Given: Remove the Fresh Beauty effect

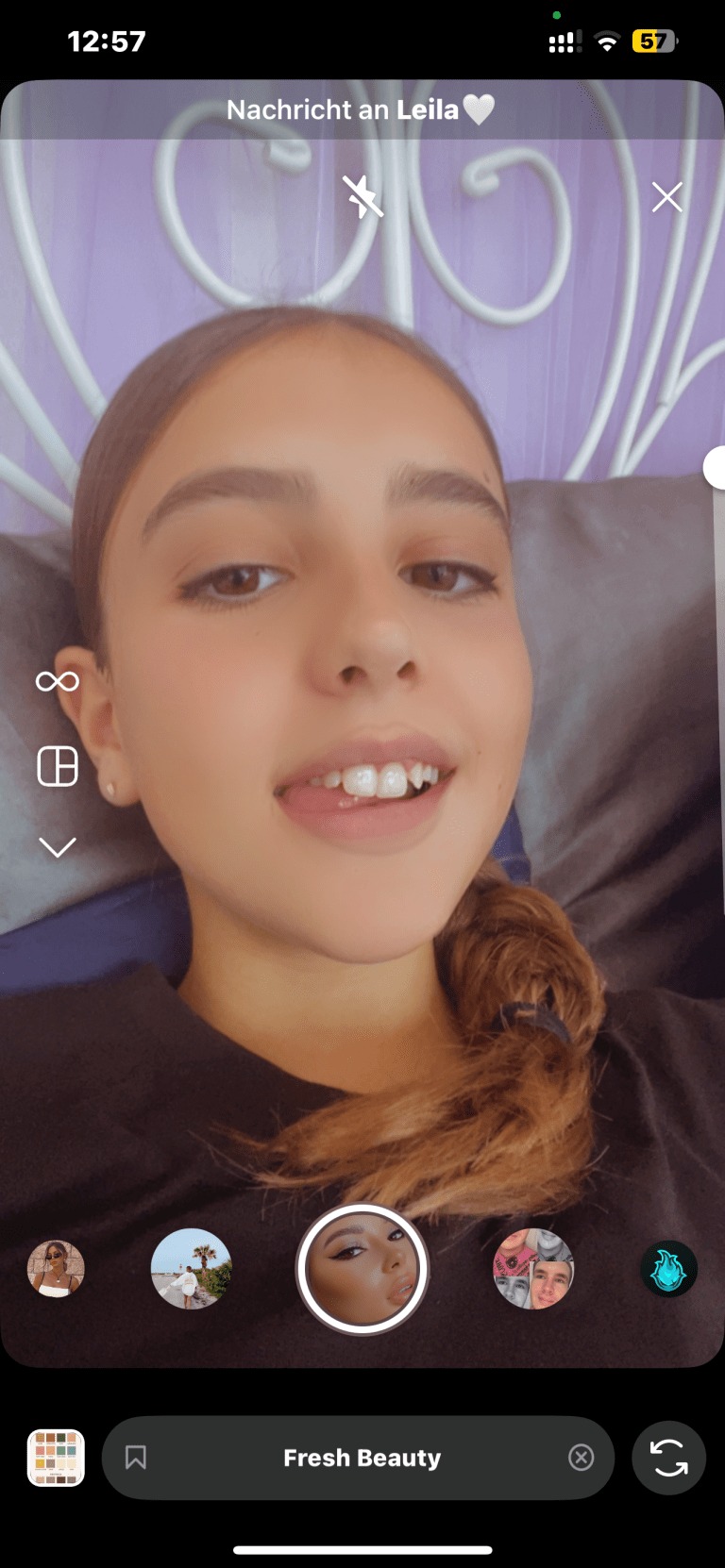Looking at the screenshot, I should [582, 1458].
